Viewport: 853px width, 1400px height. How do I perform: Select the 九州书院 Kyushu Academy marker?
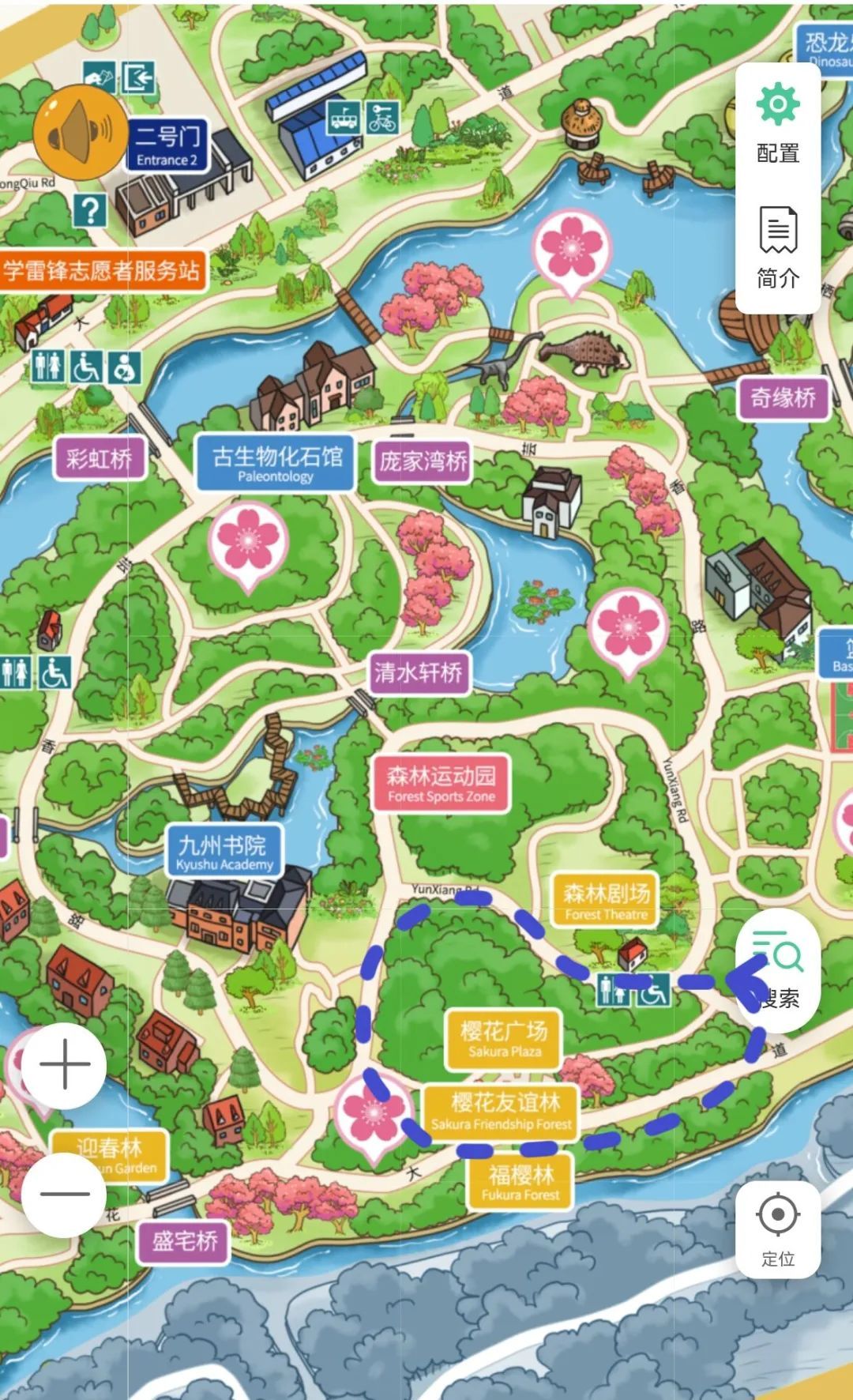click(x=224, y=852)
